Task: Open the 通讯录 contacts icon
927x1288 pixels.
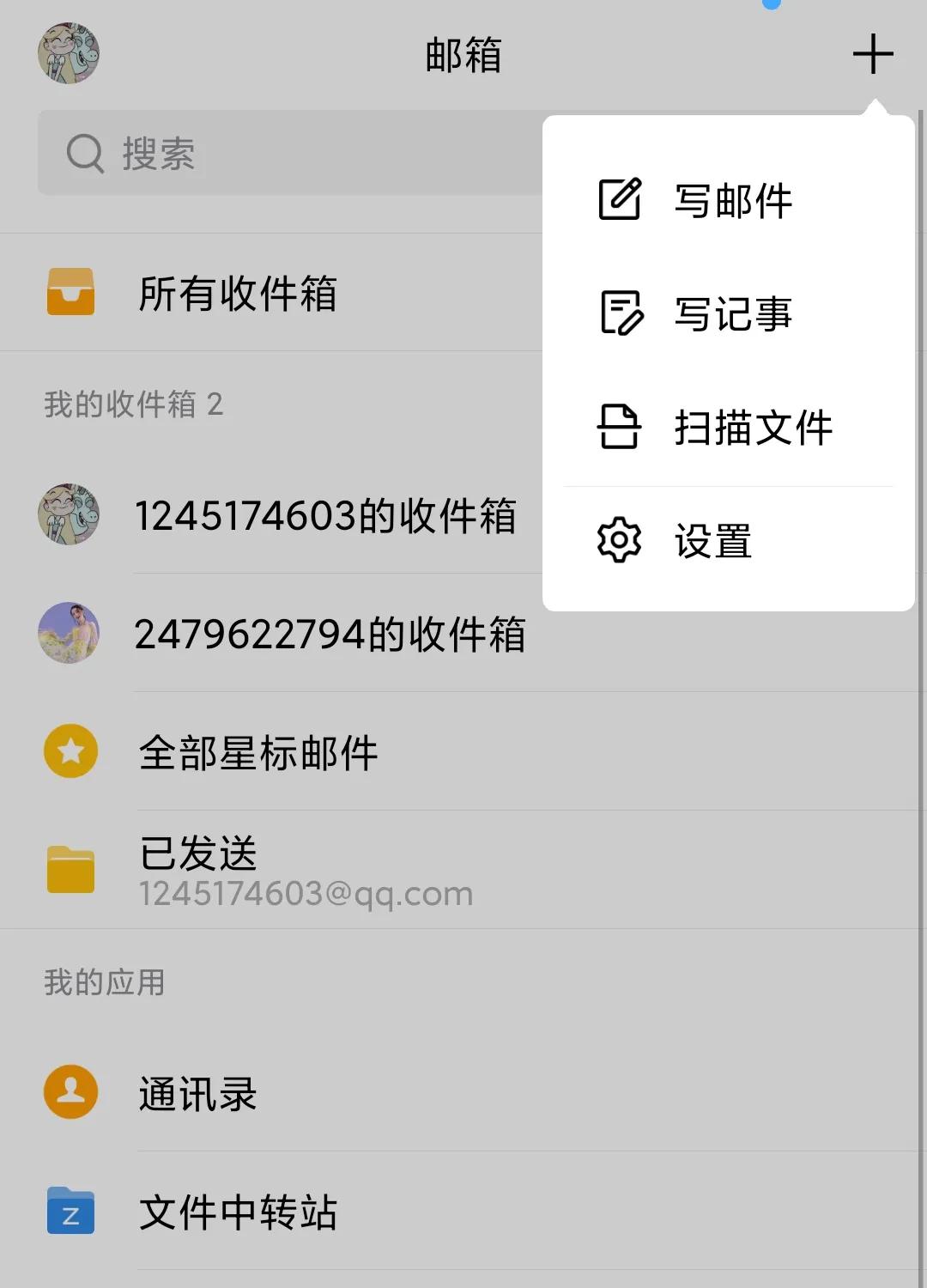Action: point(70,1092)
